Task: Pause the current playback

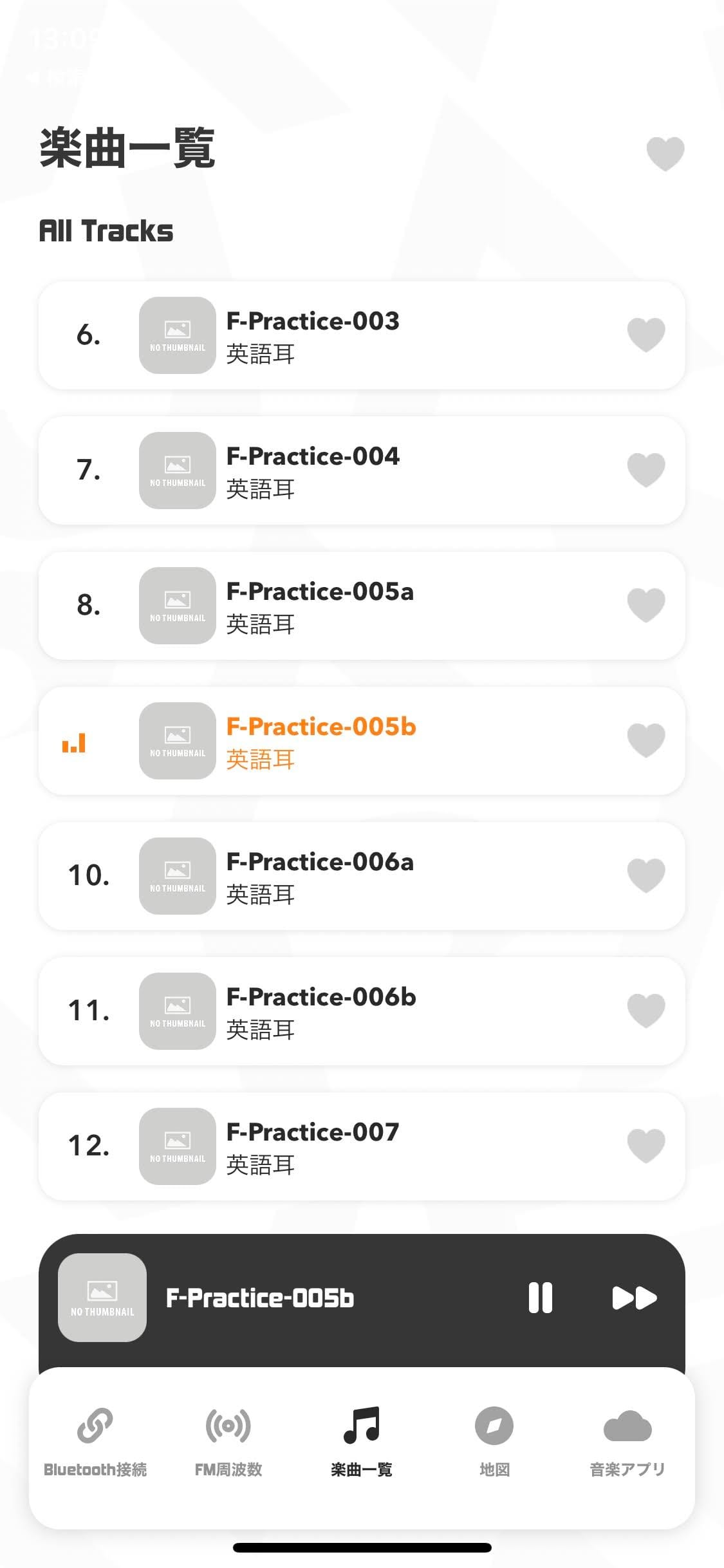Action: pos(540,1298)
